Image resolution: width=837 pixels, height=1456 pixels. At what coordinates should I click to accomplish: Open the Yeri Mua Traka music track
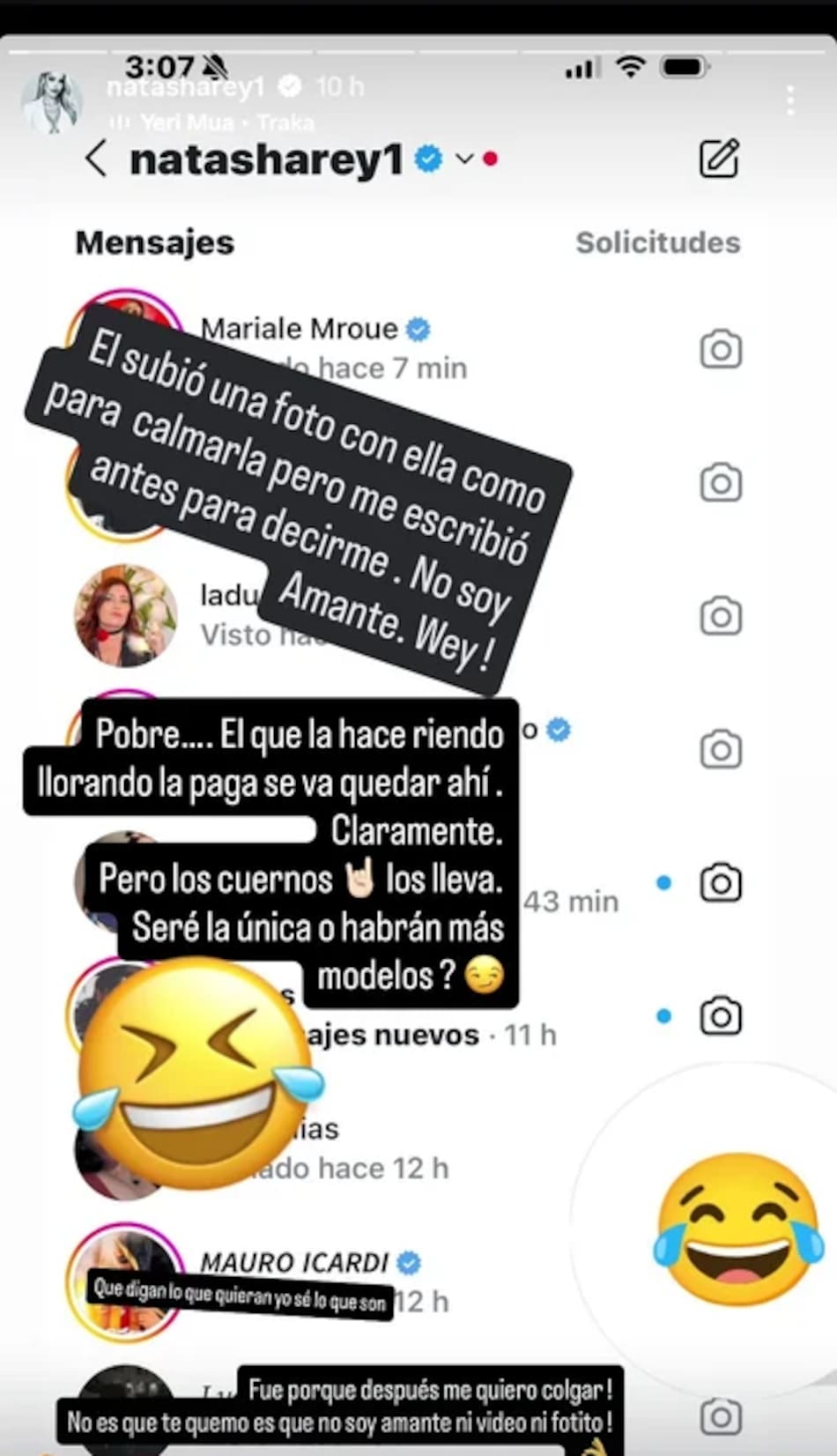(x=212, y=122)
